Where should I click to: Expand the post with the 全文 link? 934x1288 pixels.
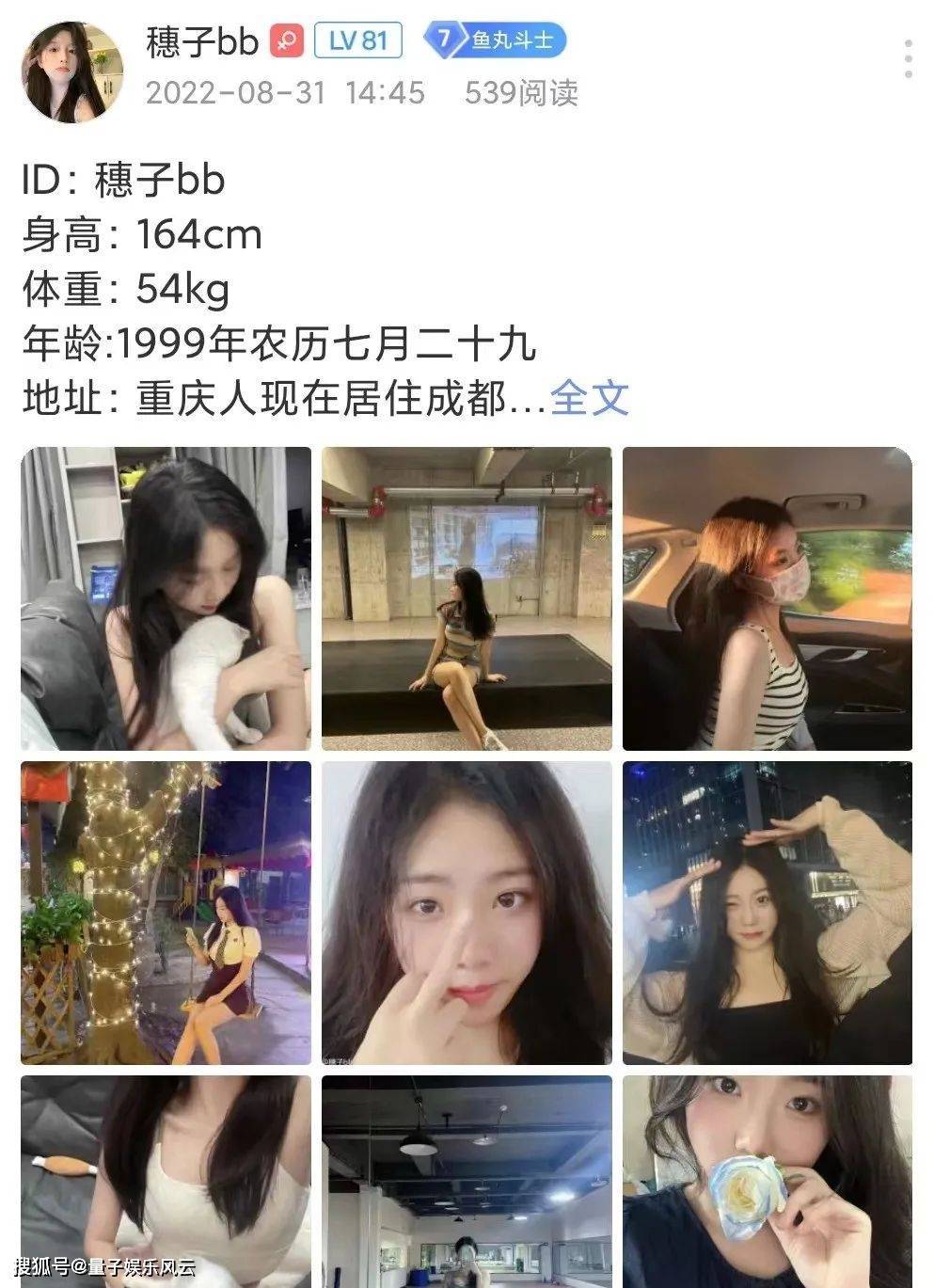(589, 398)
